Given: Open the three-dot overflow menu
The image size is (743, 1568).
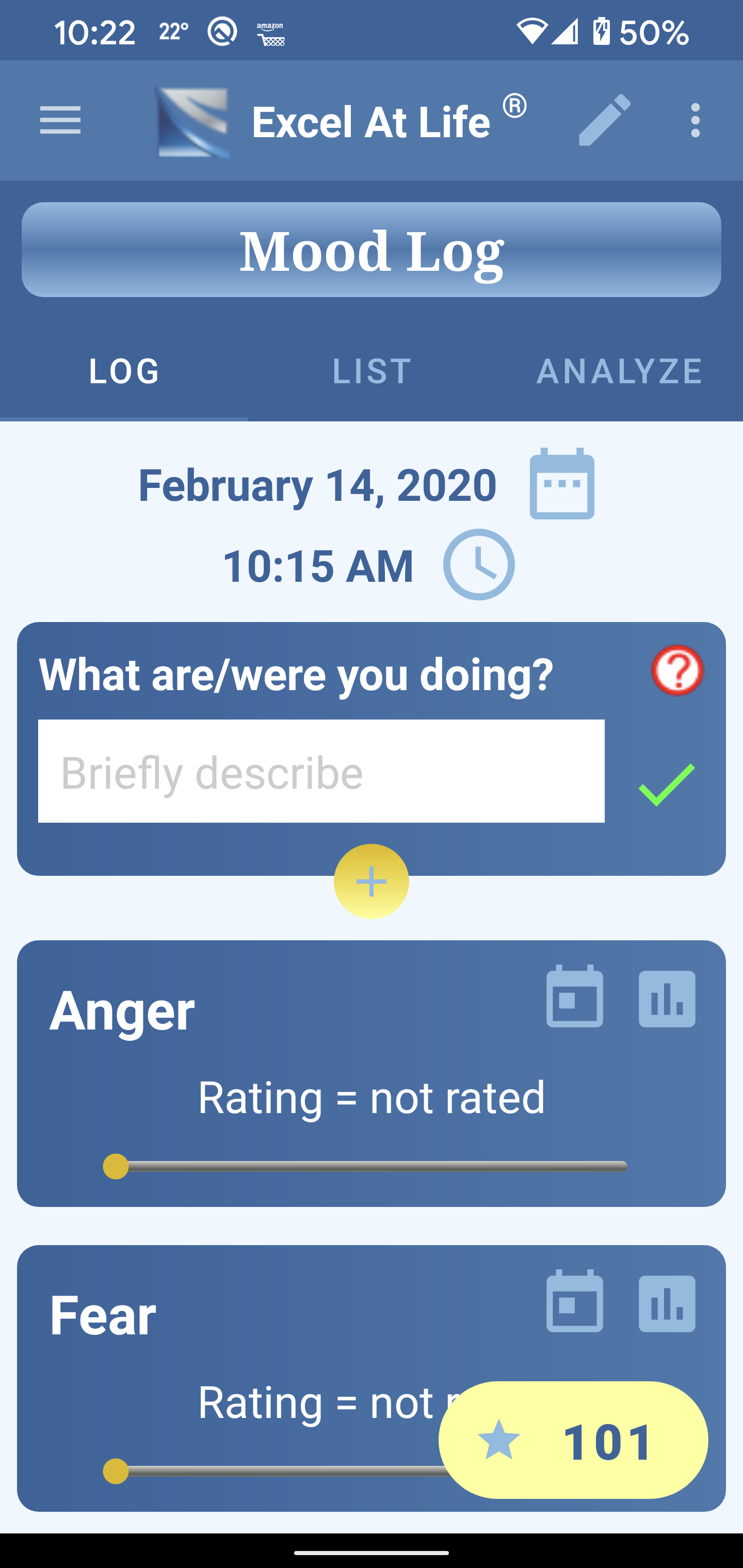Looking at the screenshot, I should click(x=695, y=120).
